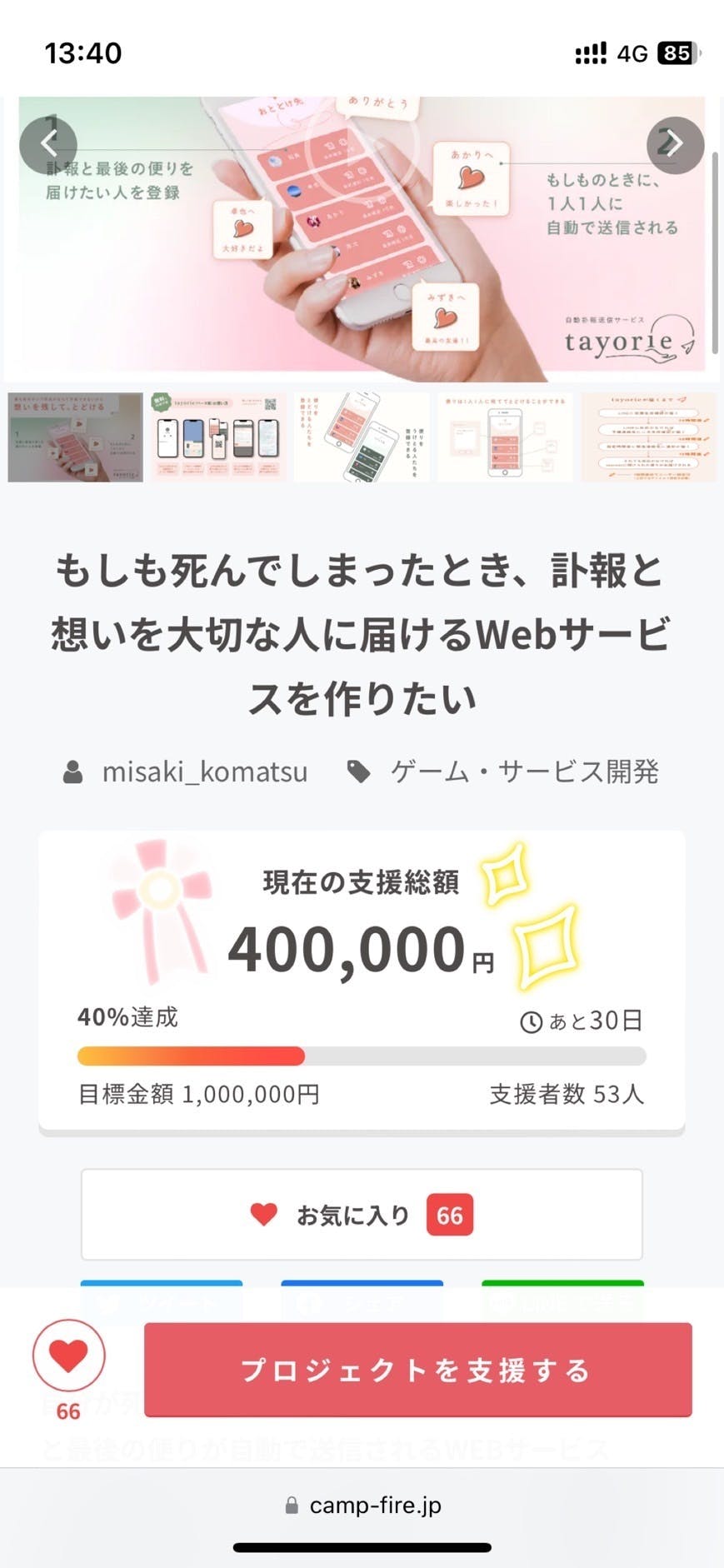The width and height of the screenshot is (724, 1568).
Task: Browse the ゲーム・サービス開発 category
Action: tap(524, 772)
